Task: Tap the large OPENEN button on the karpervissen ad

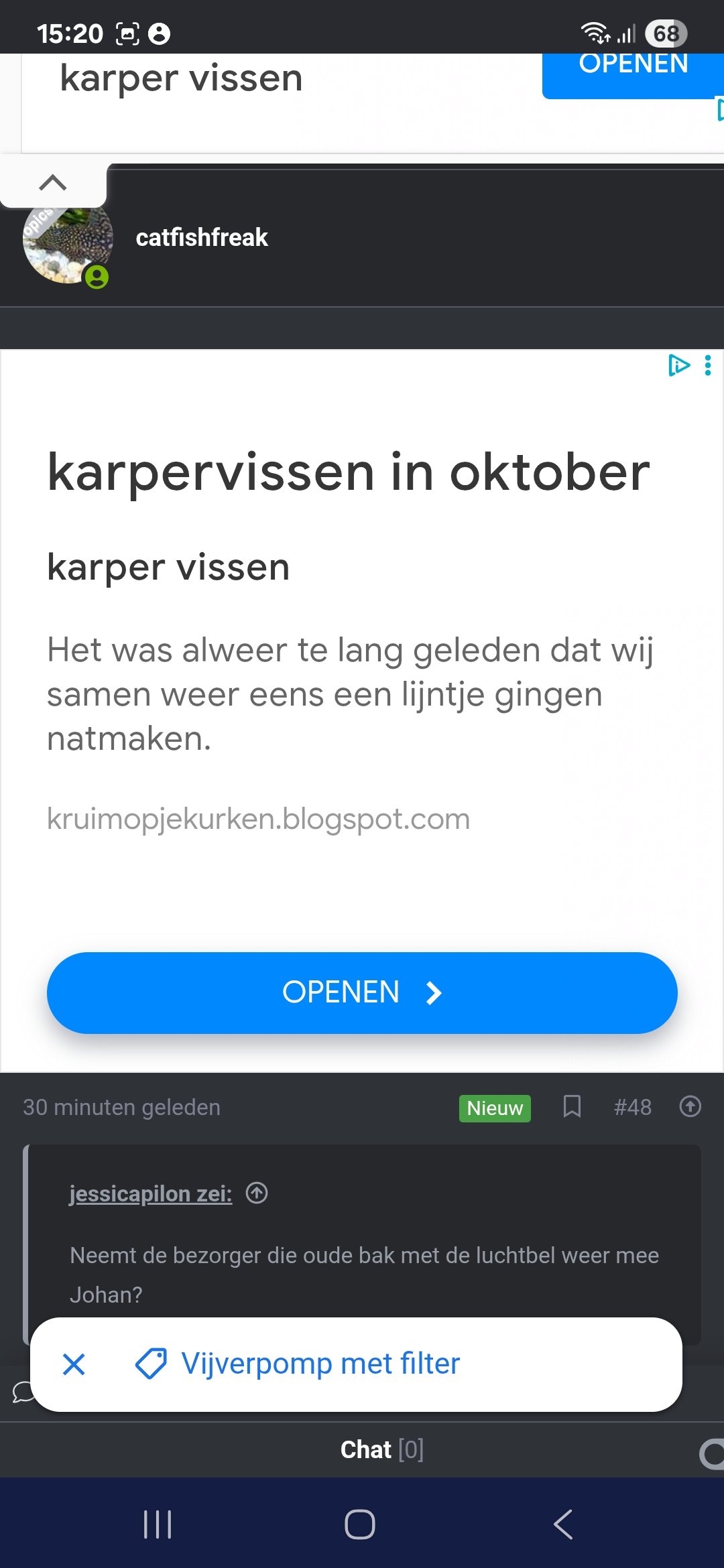Action: coord(362,992)
